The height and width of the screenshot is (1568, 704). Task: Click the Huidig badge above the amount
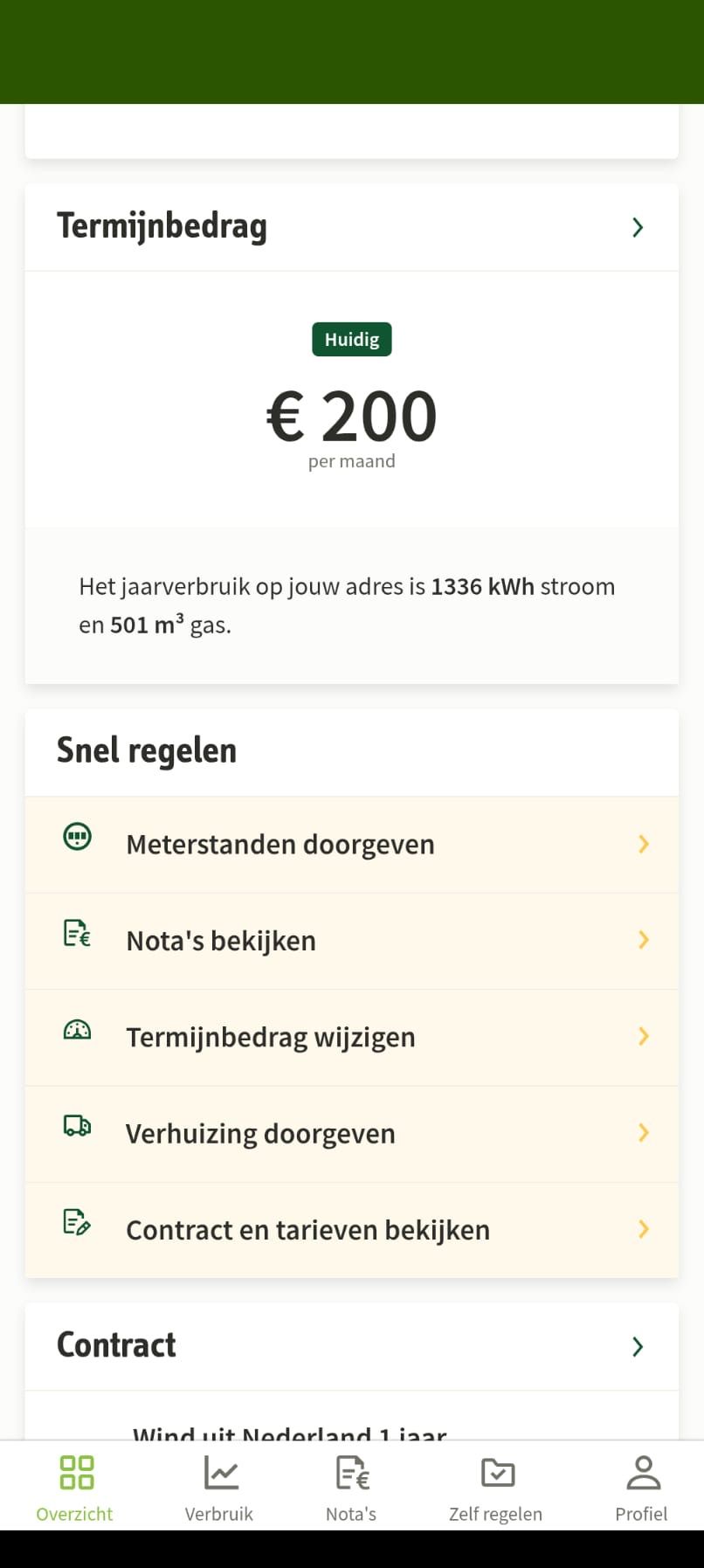click(352, 339)
